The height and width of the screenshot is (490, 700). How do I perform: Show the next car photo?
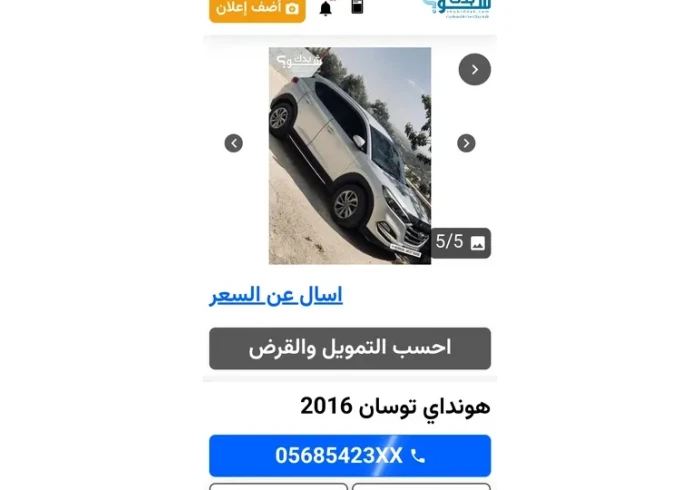(466, 143)
